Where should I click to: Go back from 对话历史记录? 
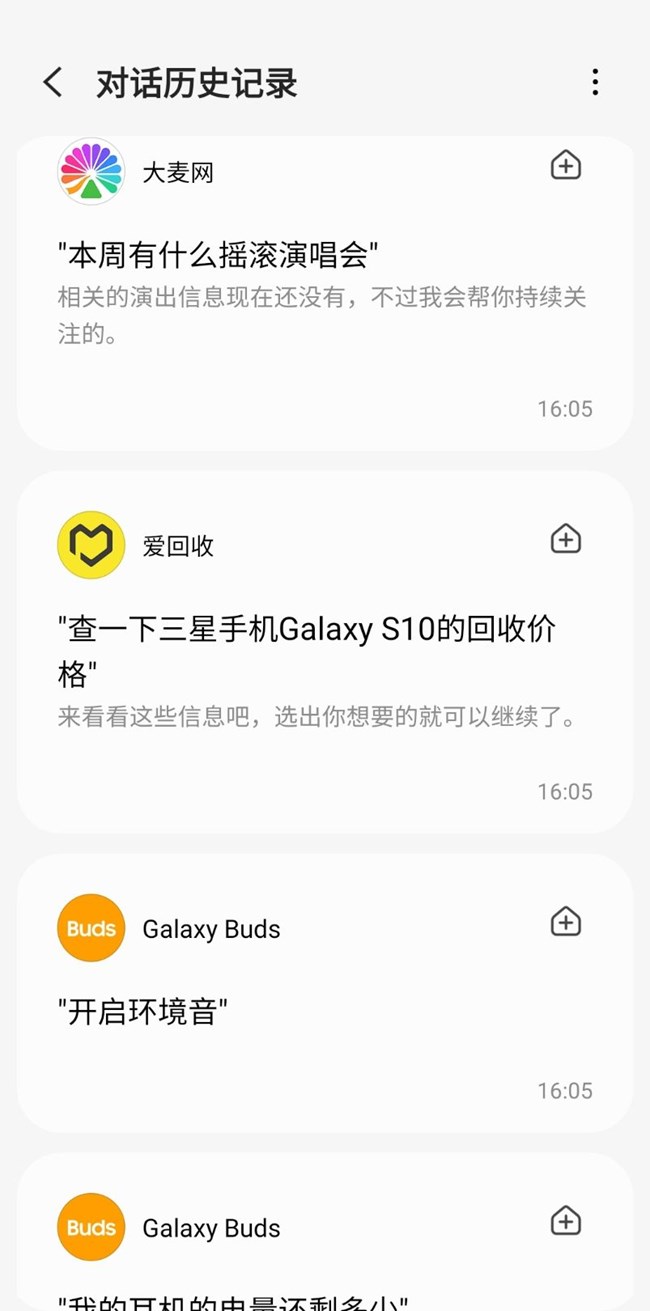pyautogui.click(x=53, y=82)
